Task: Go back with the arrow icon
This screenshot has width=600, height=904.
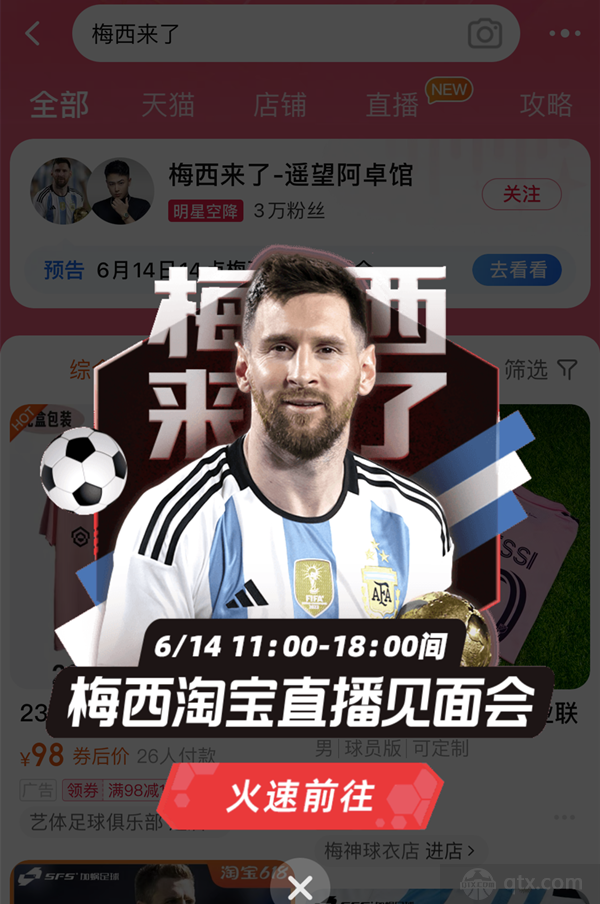Action: [33, 33]
